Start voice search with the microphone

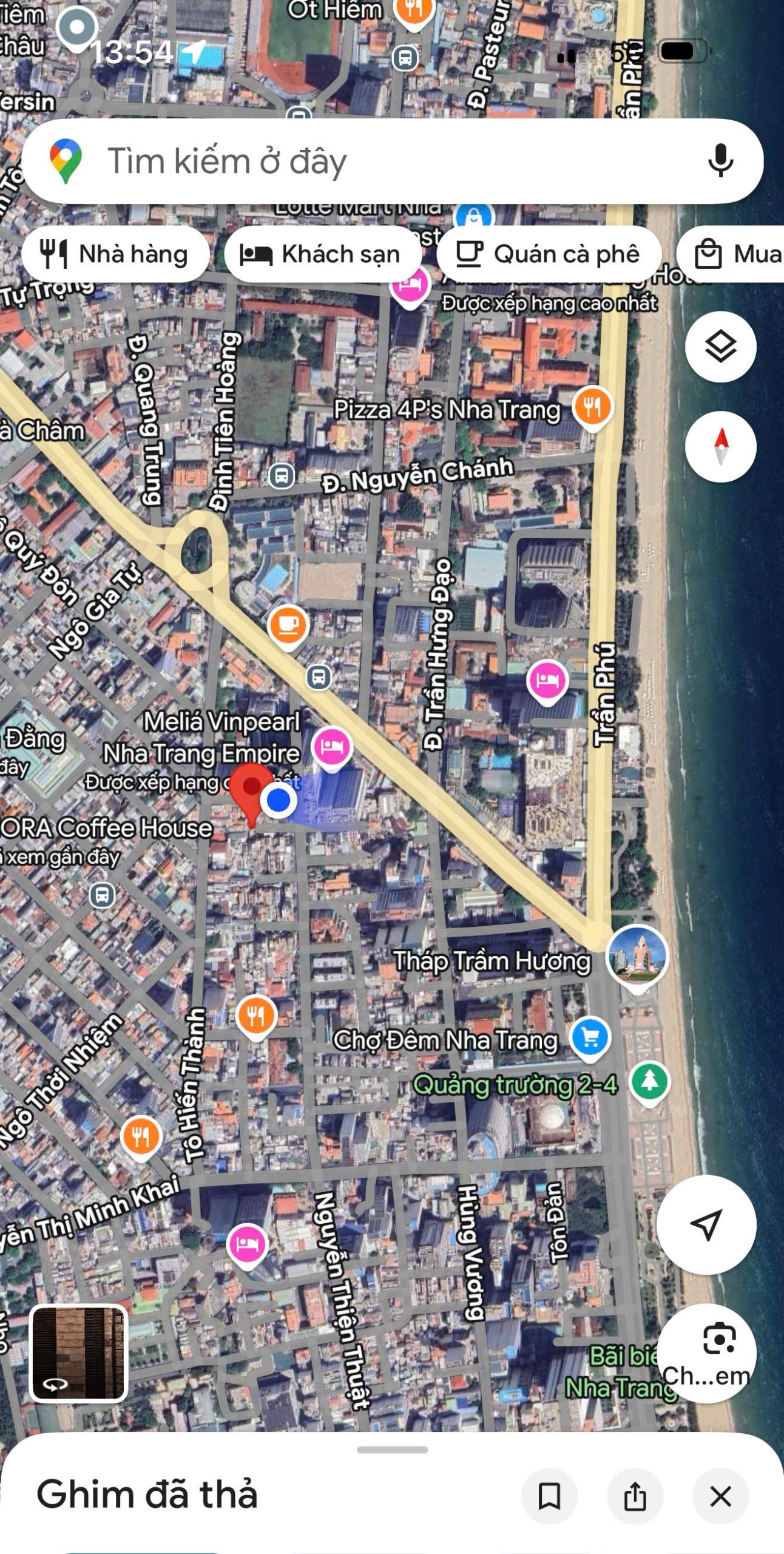720,161
